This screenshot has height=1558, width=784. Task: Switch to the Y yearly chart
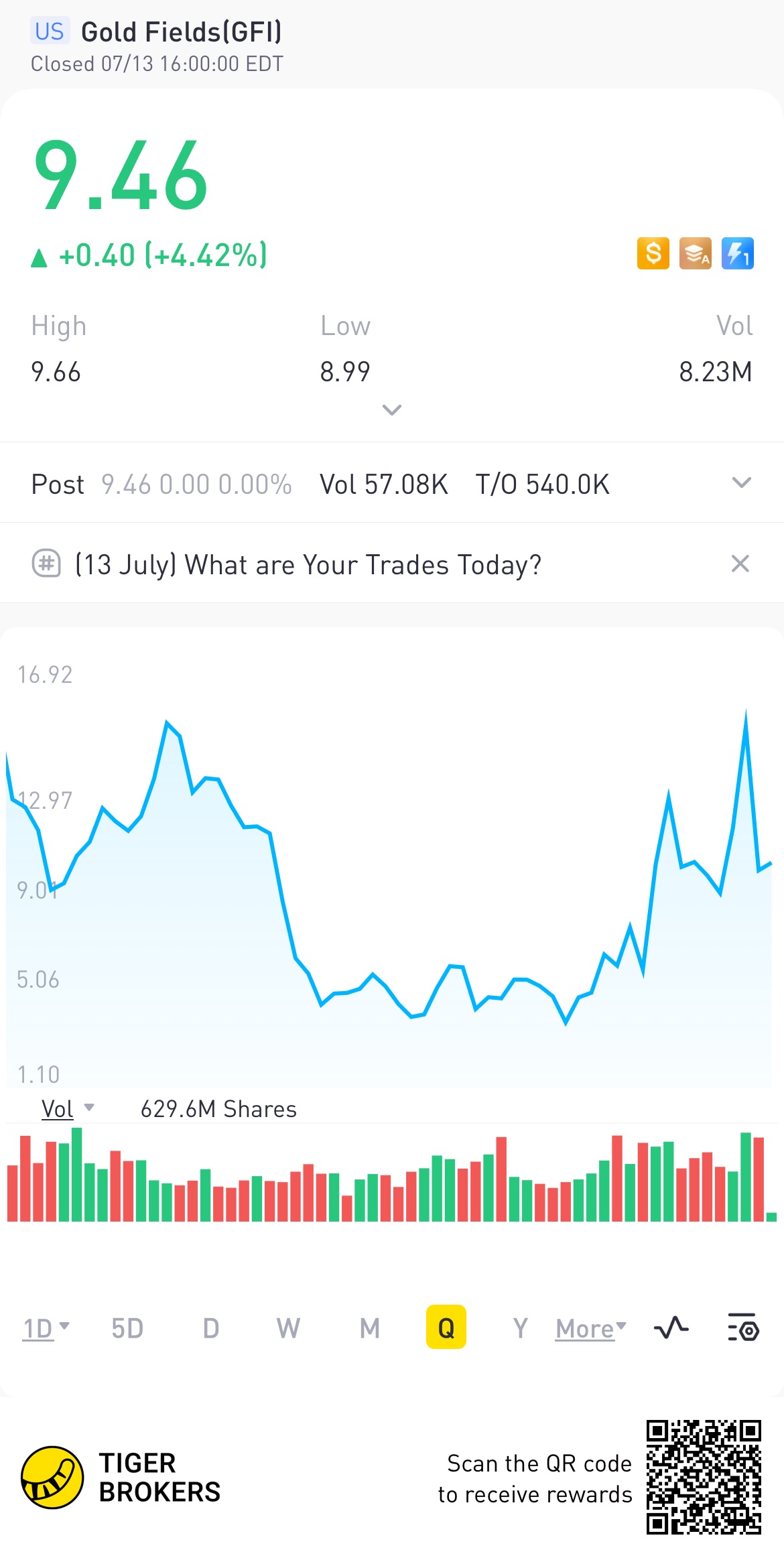520,1327
